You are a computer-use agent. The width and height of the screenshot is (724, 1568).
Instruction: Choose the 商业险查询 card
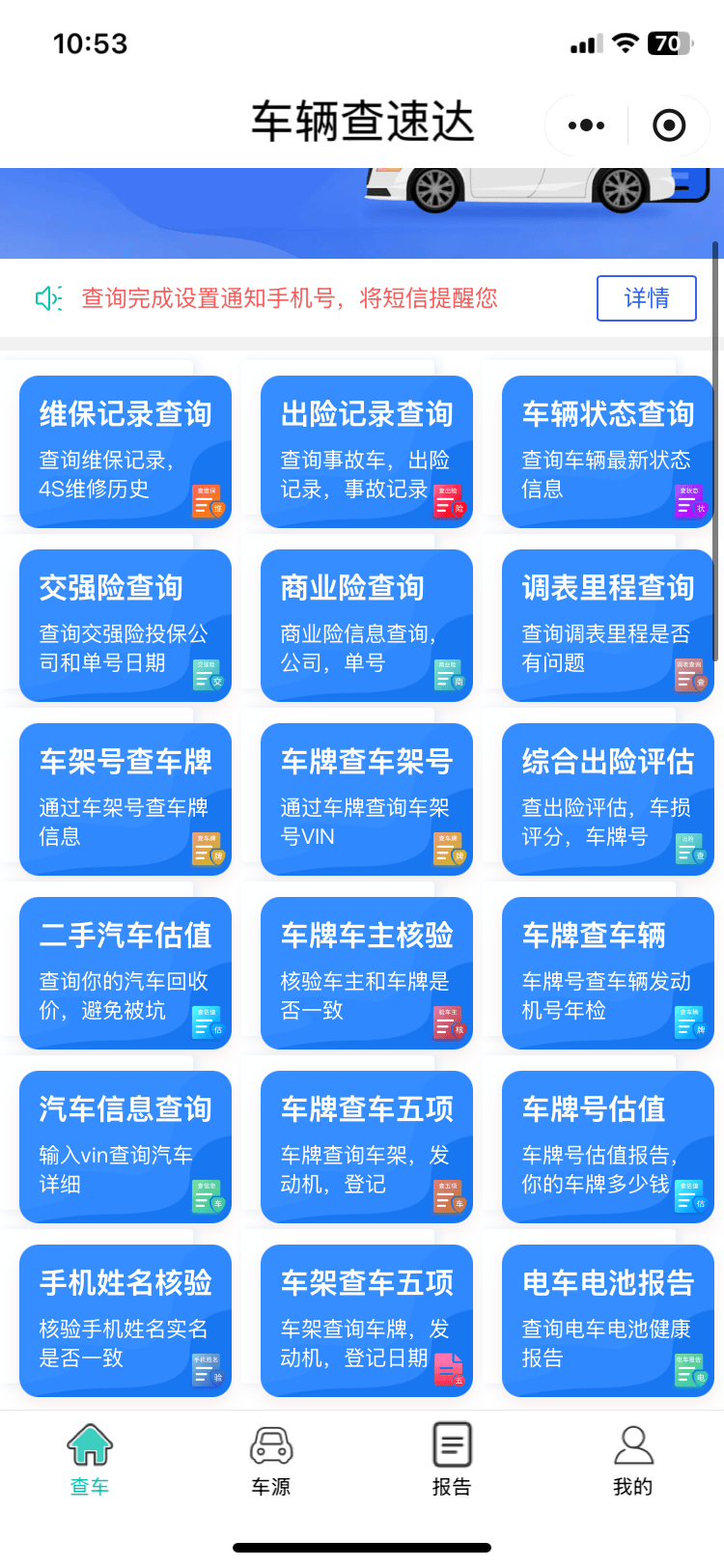click(x=367, y=625)
